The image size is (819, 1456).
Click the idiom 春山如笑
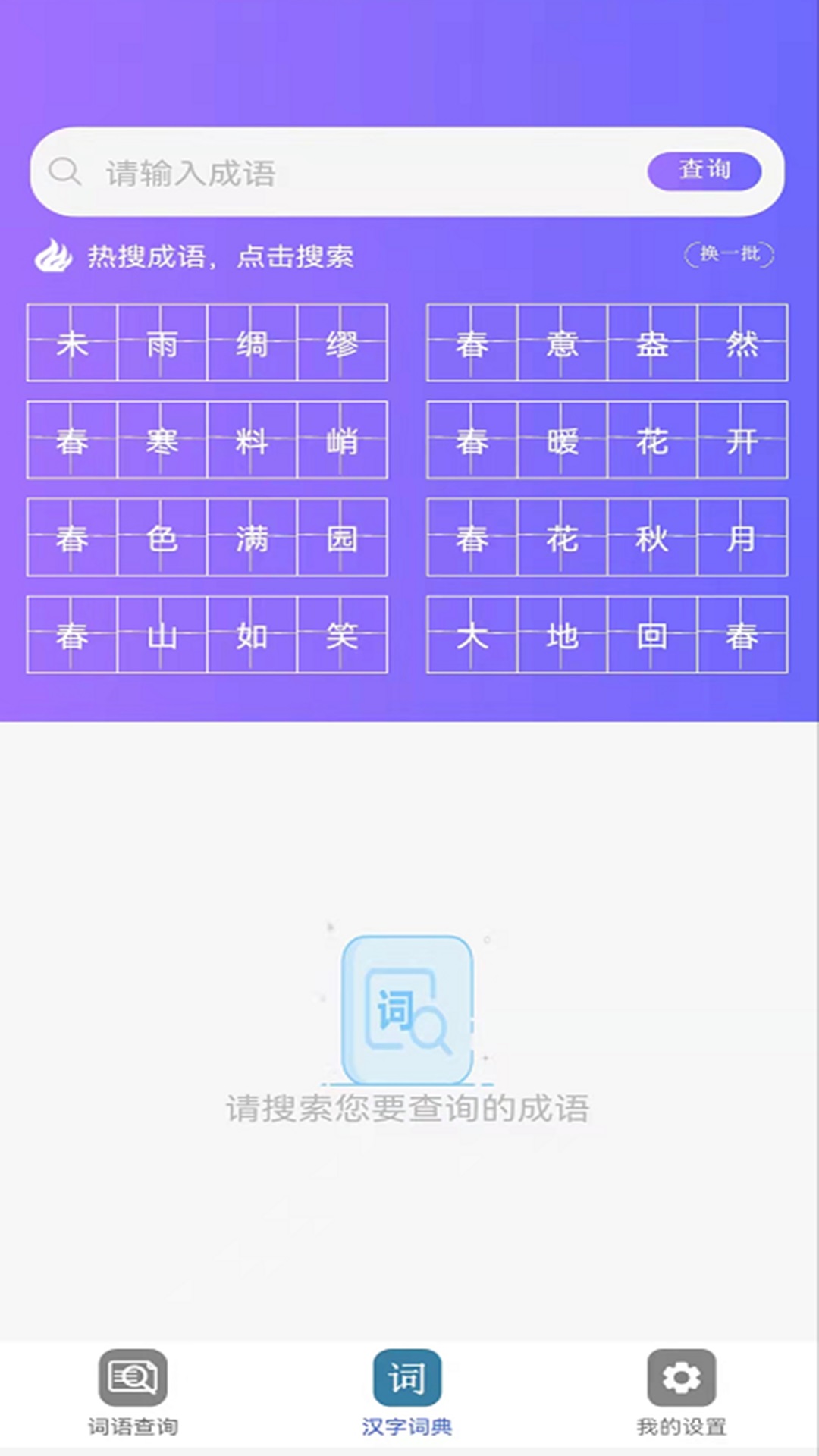coord(205,637)
